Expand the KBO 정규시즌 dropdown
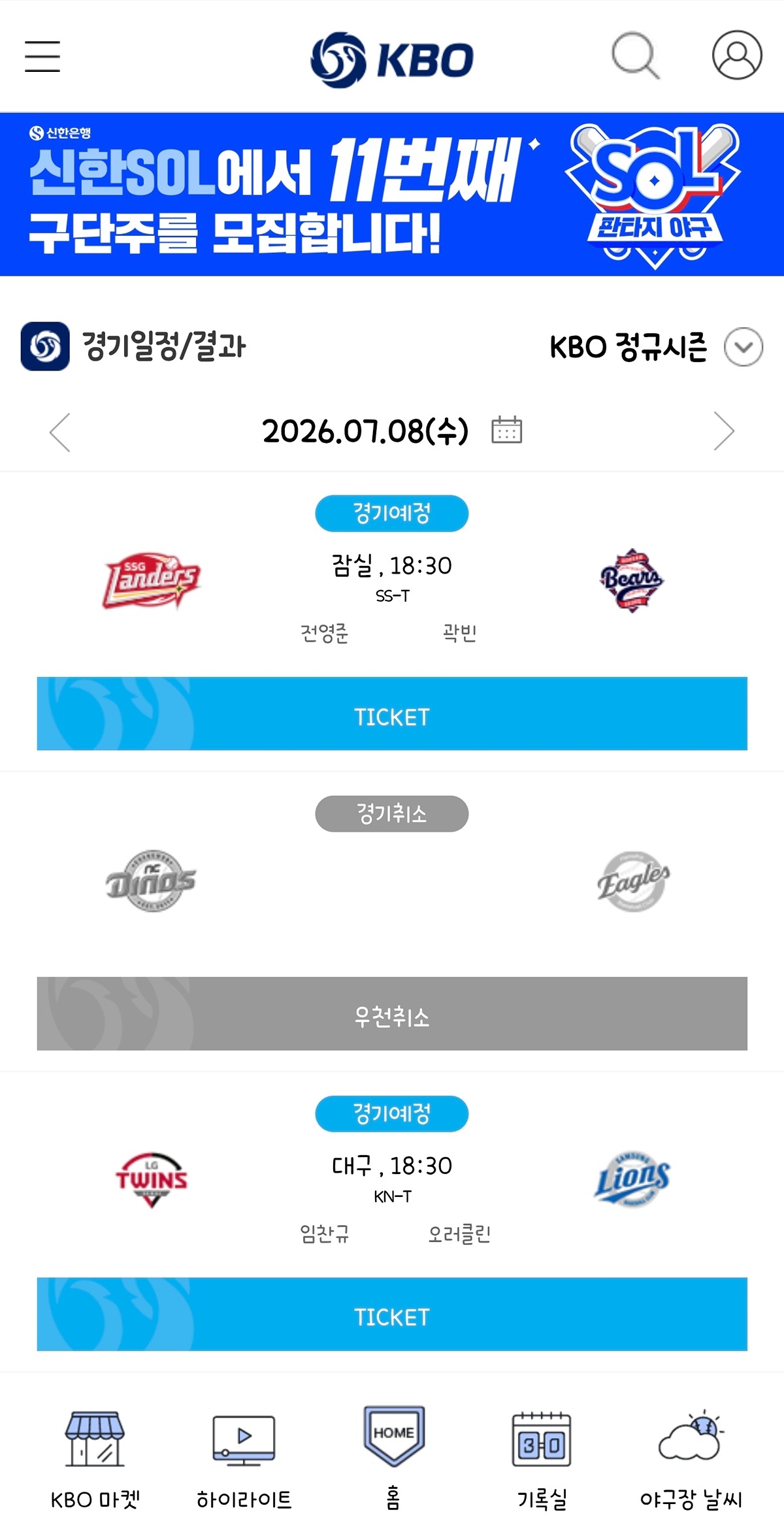The height and width of the screenshot is (1540, 784). 743,347
